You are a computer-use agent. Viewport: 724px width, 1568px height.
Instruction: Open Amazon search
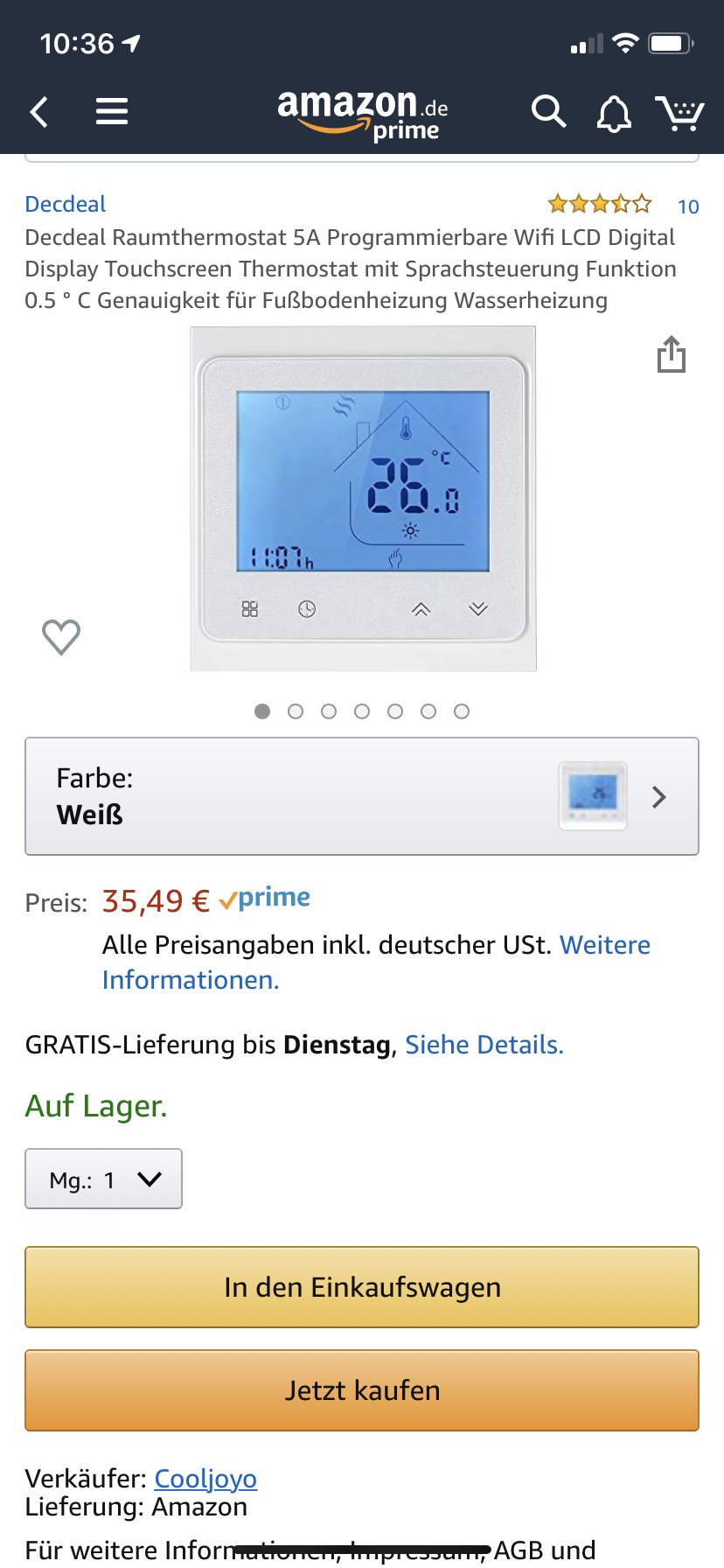548,112
